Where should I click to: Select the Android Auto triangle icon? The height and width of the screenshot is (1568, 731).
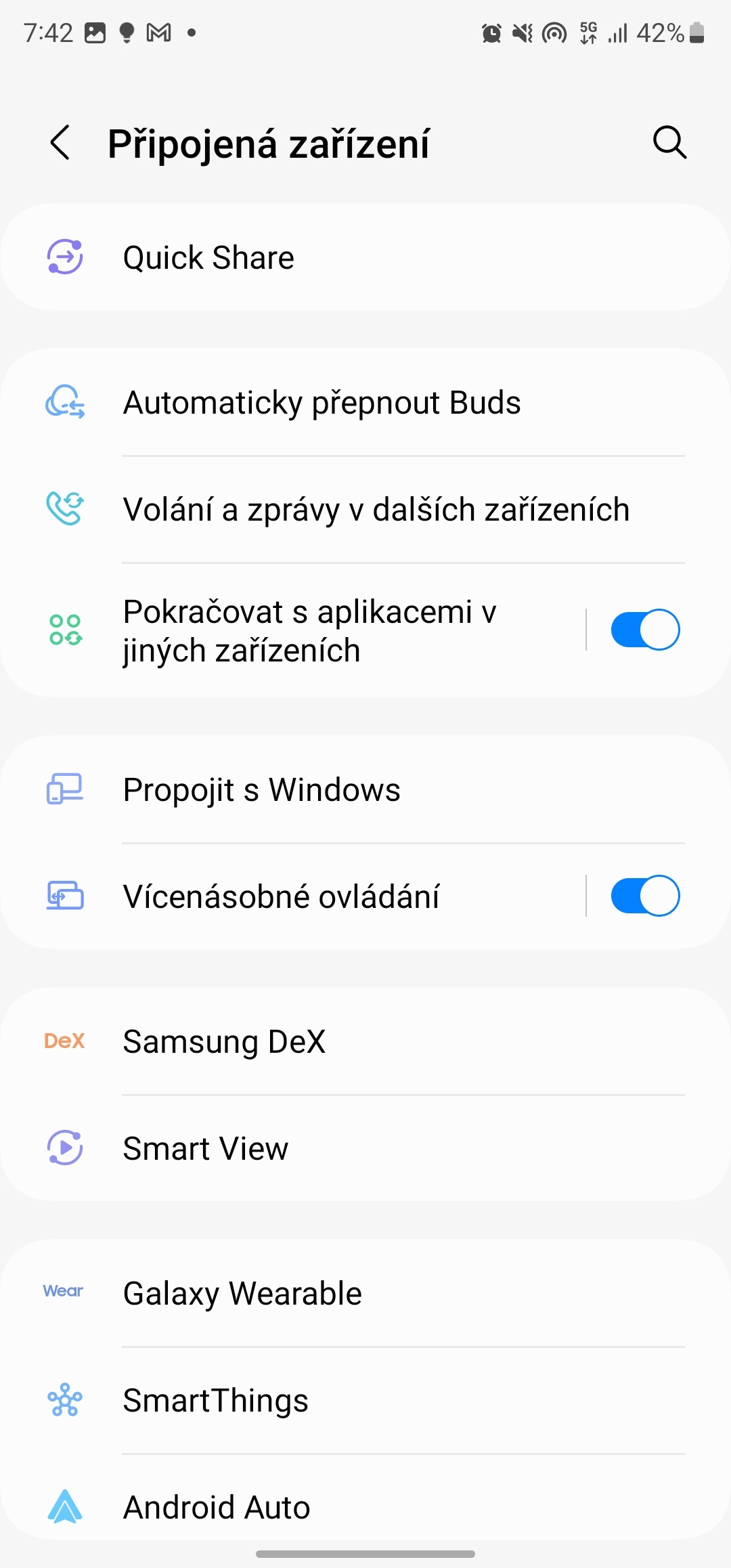click(x=64, y=1506)
